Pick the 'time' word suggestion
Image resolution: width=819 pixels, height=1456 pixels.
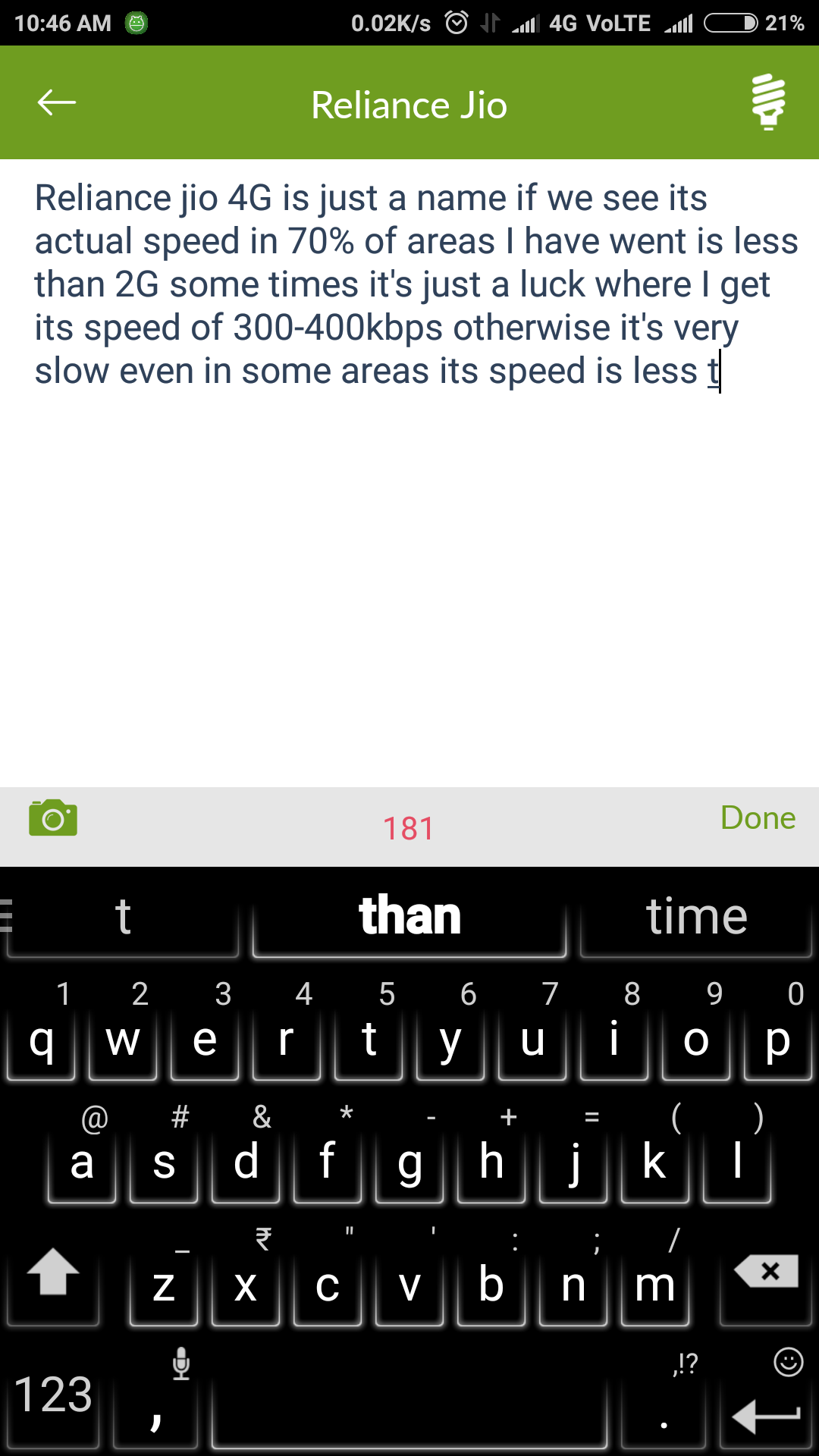pos(696,916)
